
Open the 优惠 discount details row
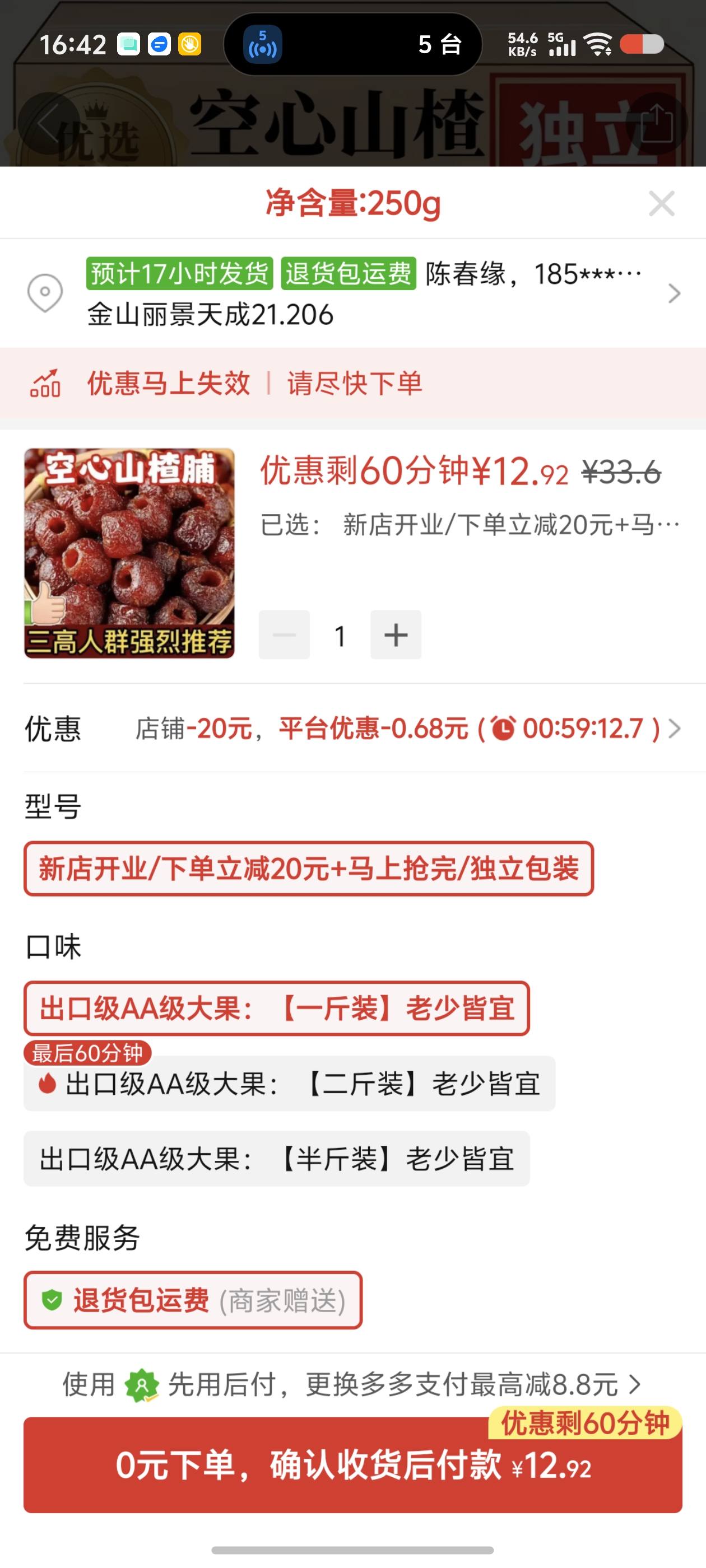click(x=354, y=728)
